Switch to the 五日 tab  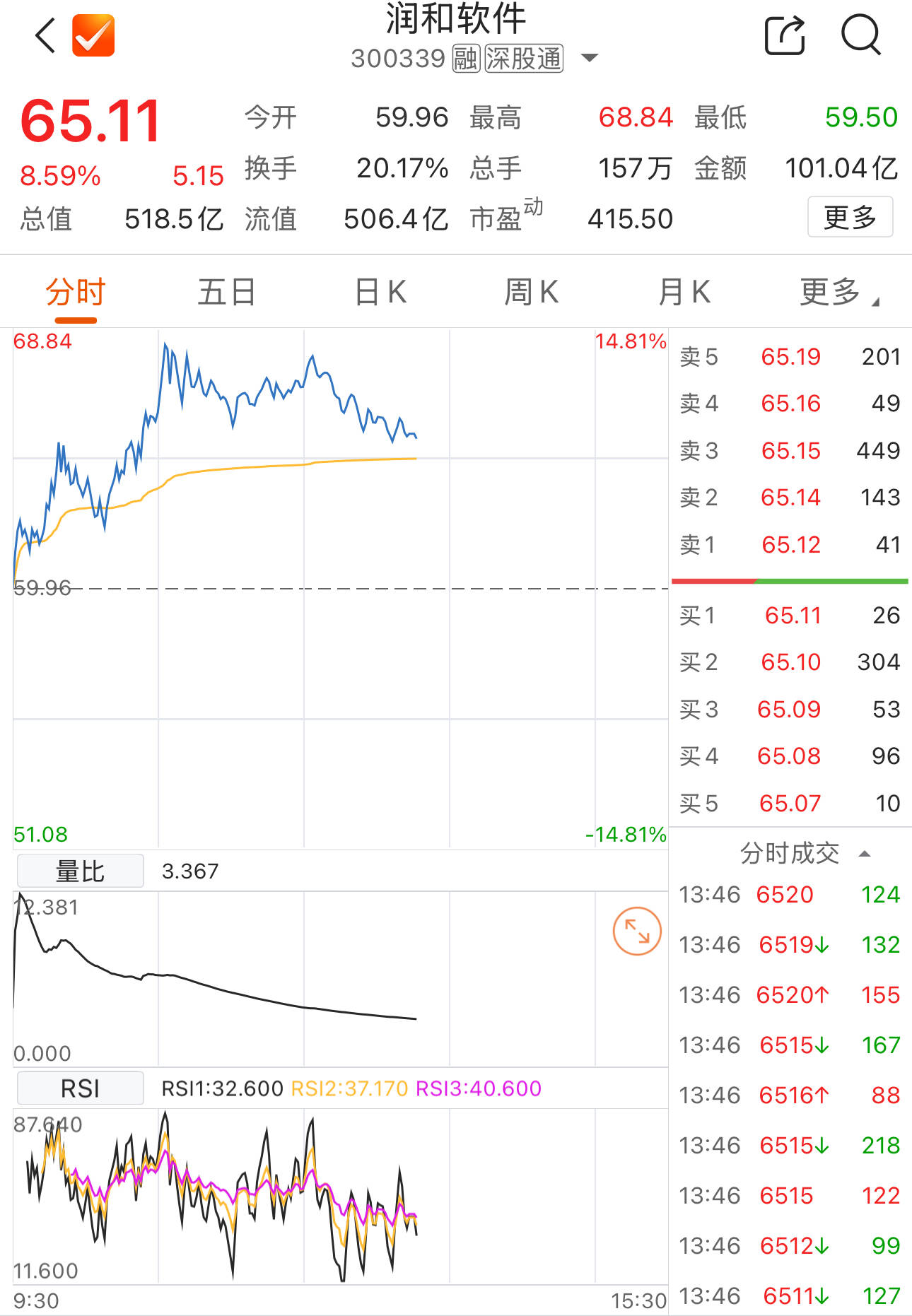(226, 291)
